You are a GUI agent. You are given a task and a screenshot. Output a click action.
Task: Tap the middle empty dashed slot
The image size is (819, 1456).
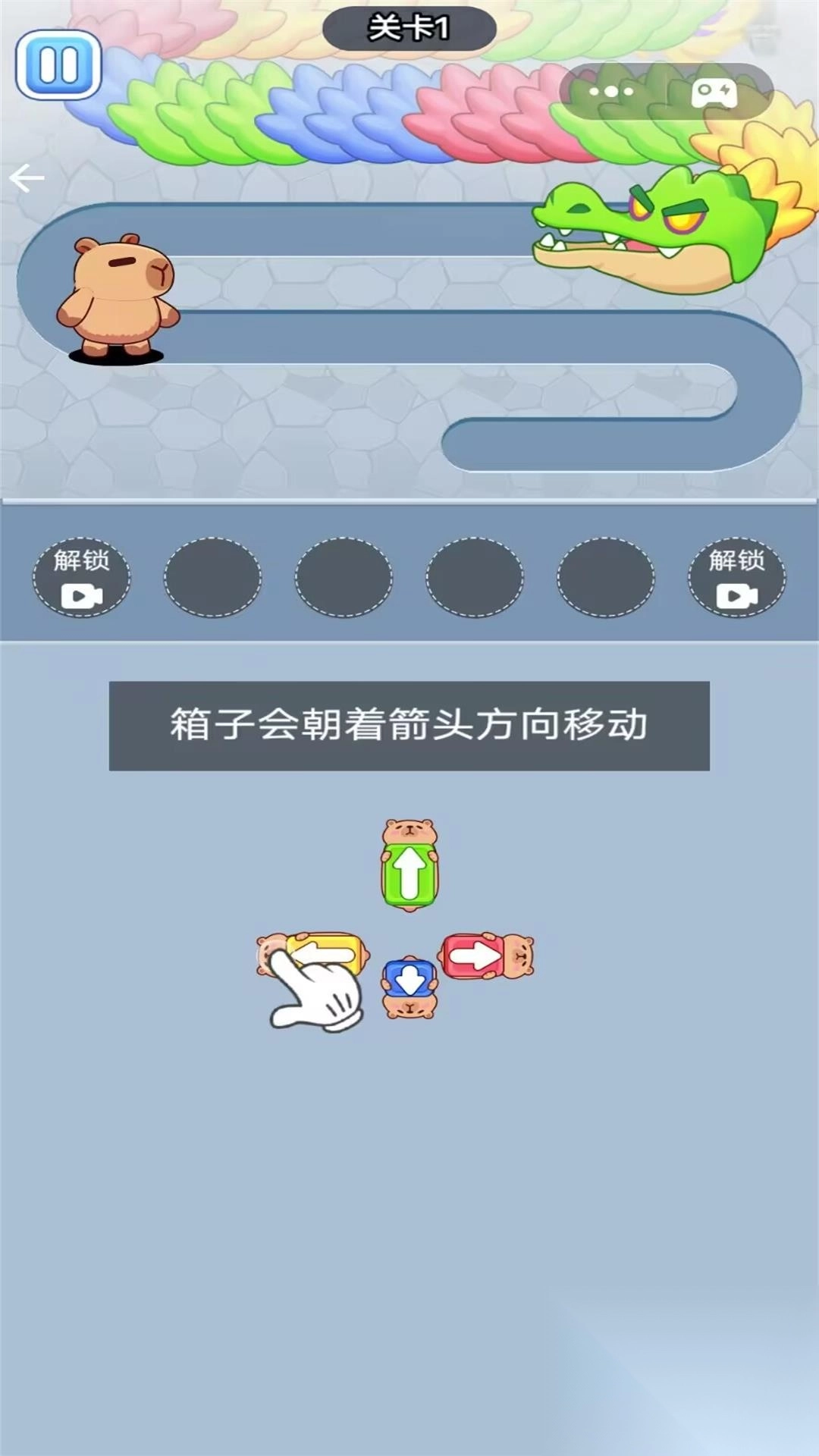tap(344, 577)
